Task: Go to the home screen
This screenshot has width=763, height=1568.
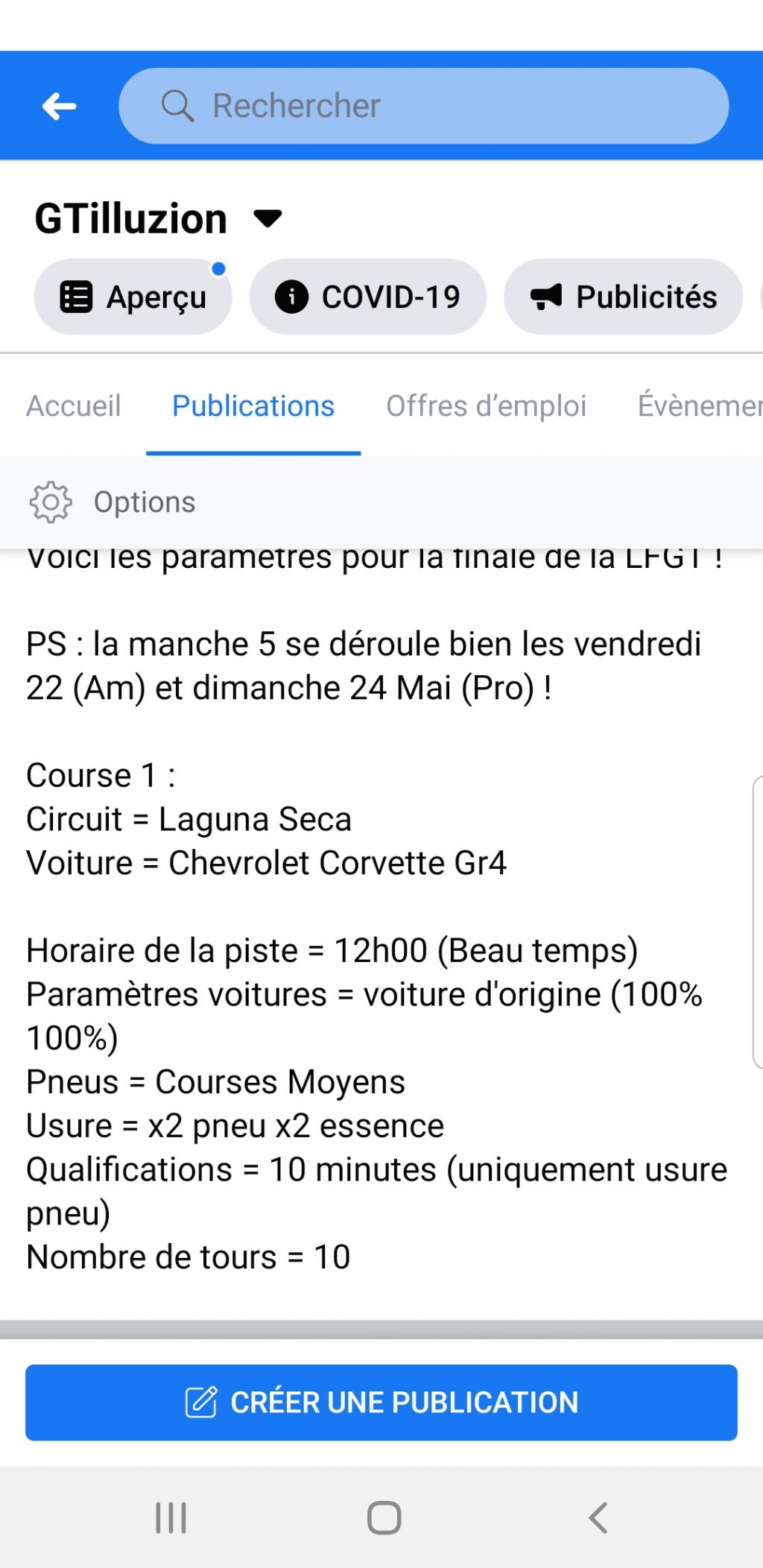Action: coord(384,1518)
